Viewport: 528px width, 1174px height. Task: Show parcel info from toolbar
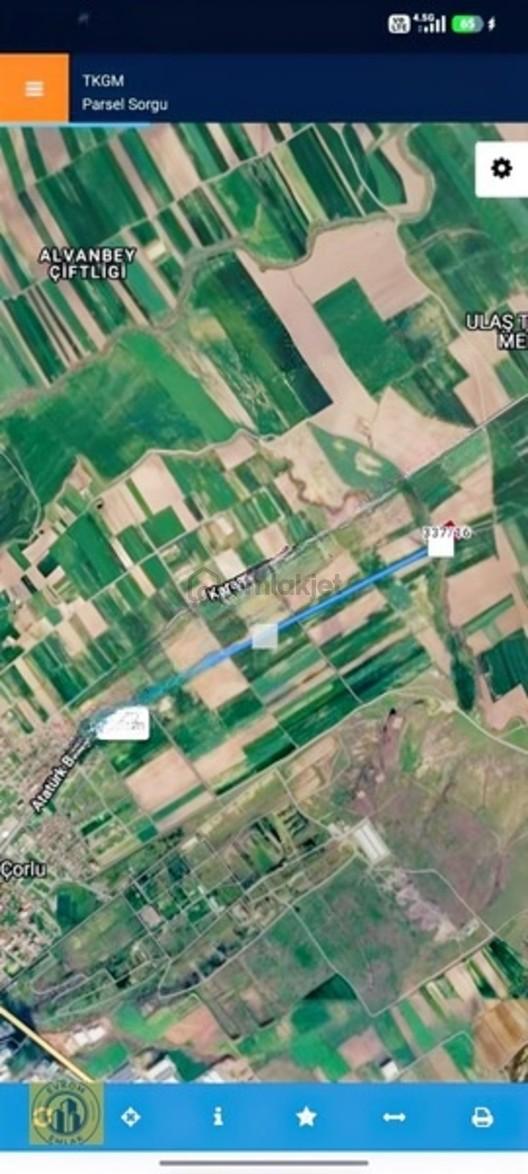[218, 1117]
